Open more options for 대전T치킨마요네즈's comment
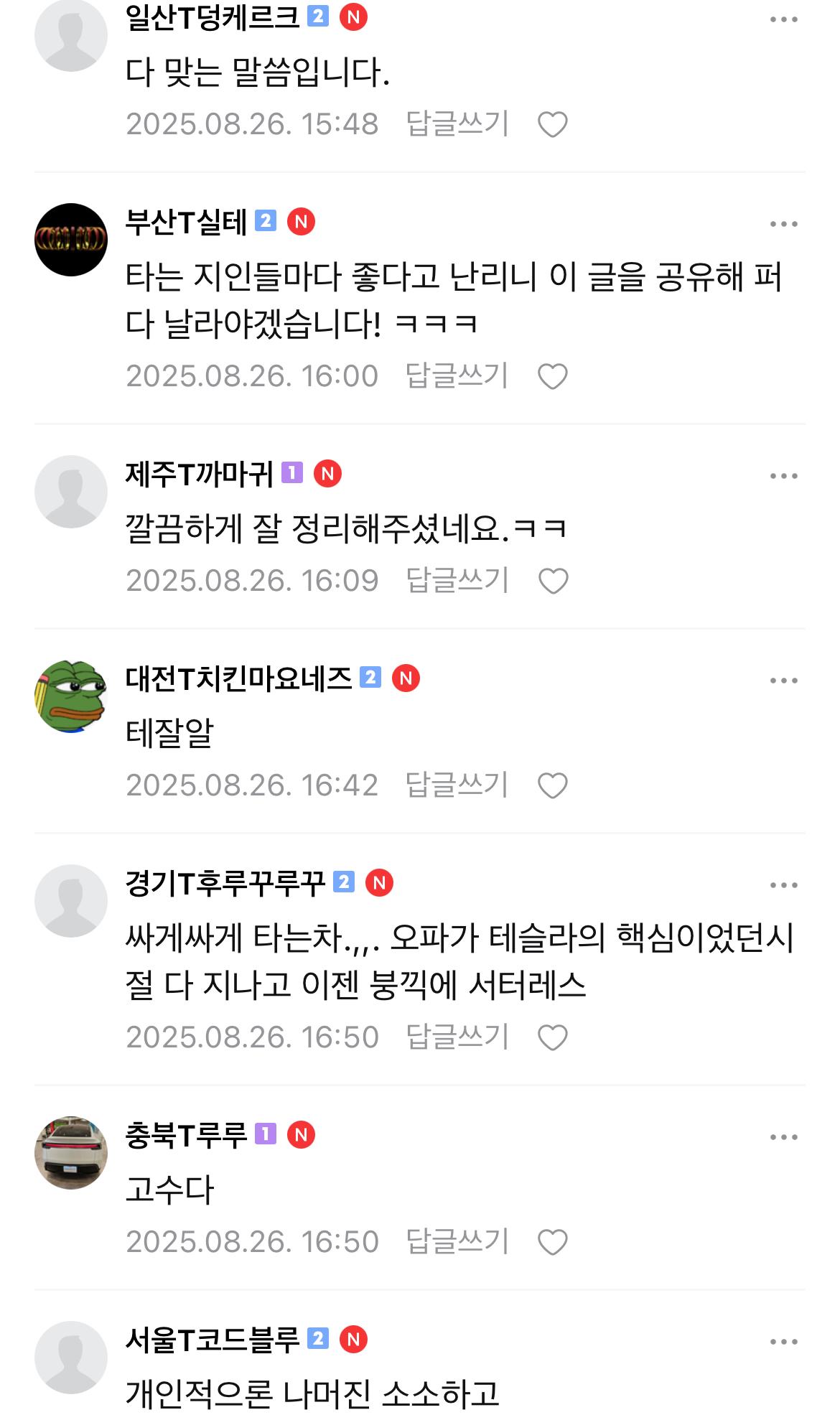The image size is (840, 1415). click(783, 681)
